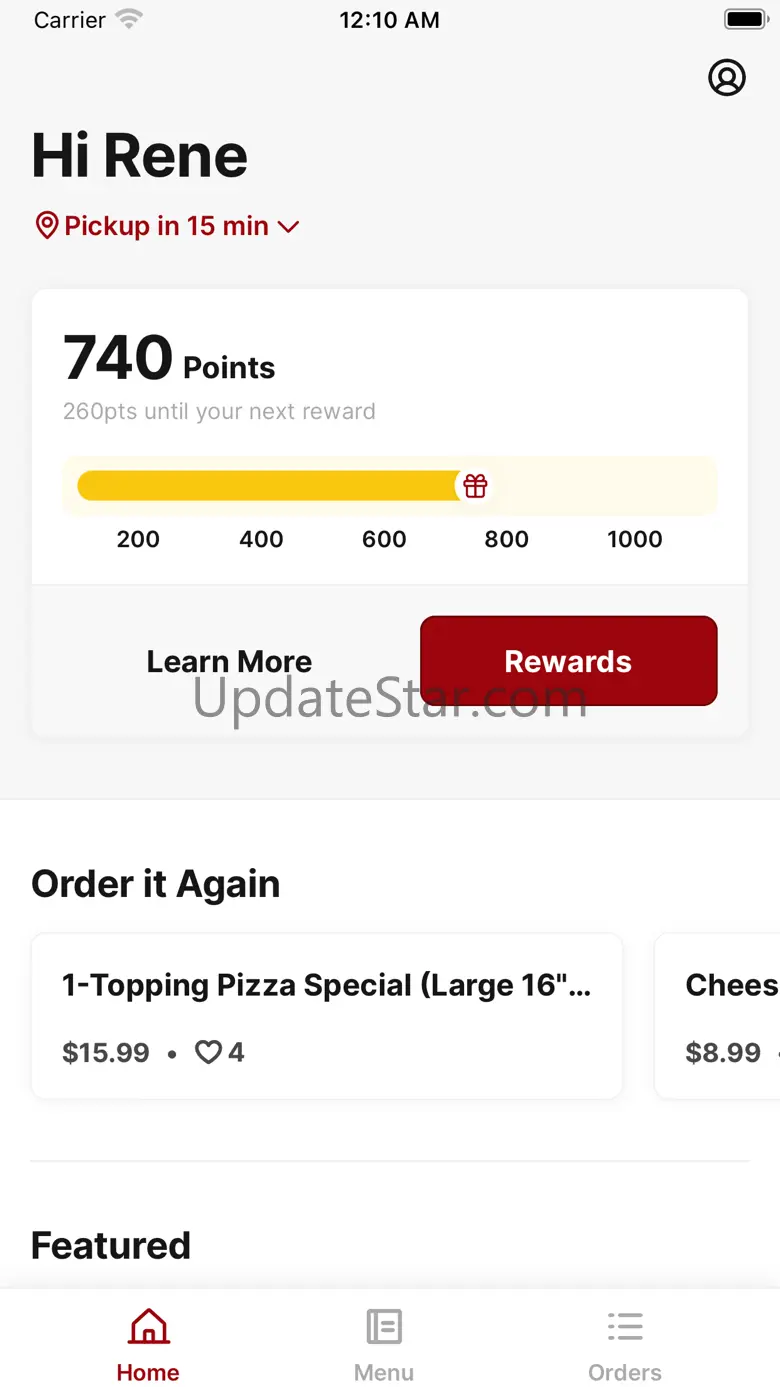Switch to the Orders tab
Image resolution: width=780 pixels, height=1387 pixels.
(x=625, y=1345)
